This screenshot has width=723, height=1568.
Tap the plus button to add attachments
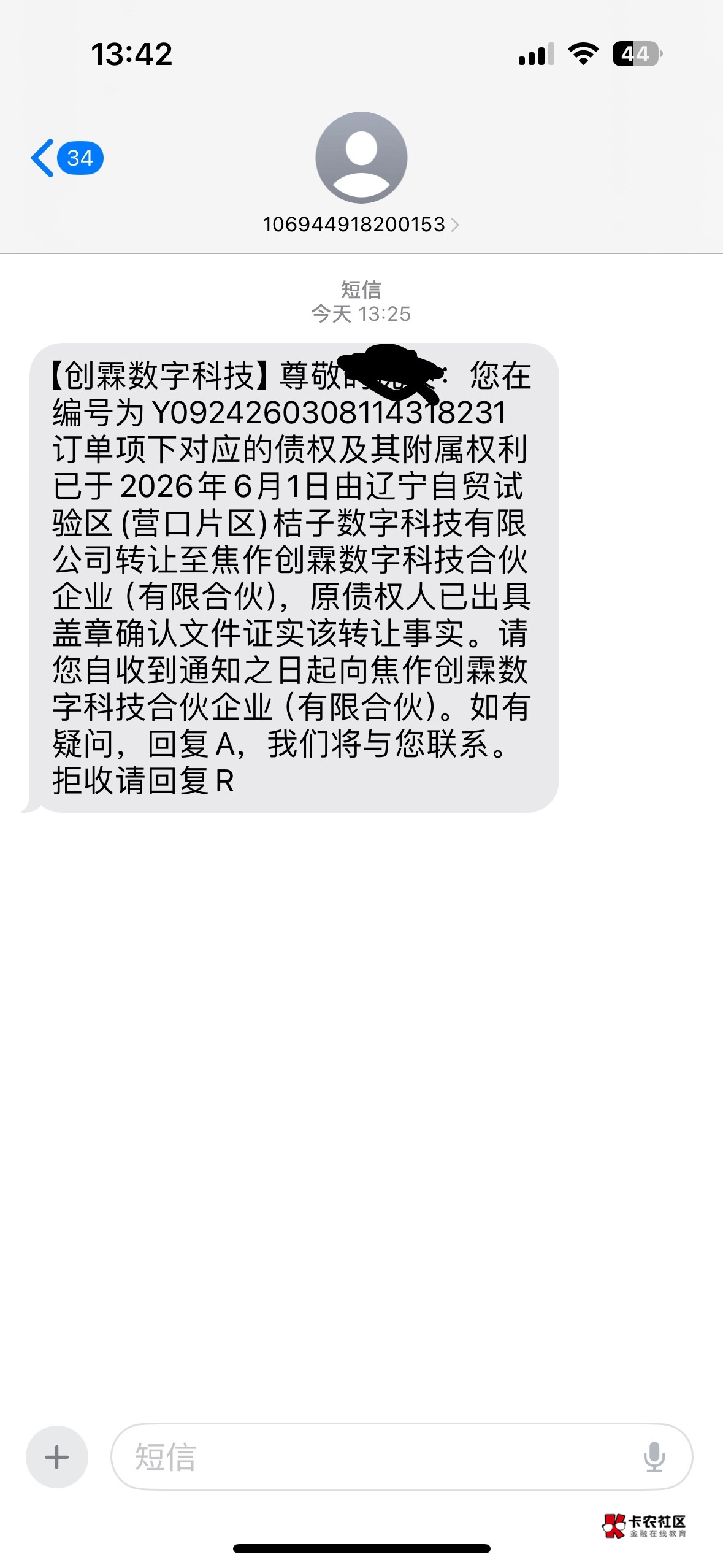pos(57,1457)
